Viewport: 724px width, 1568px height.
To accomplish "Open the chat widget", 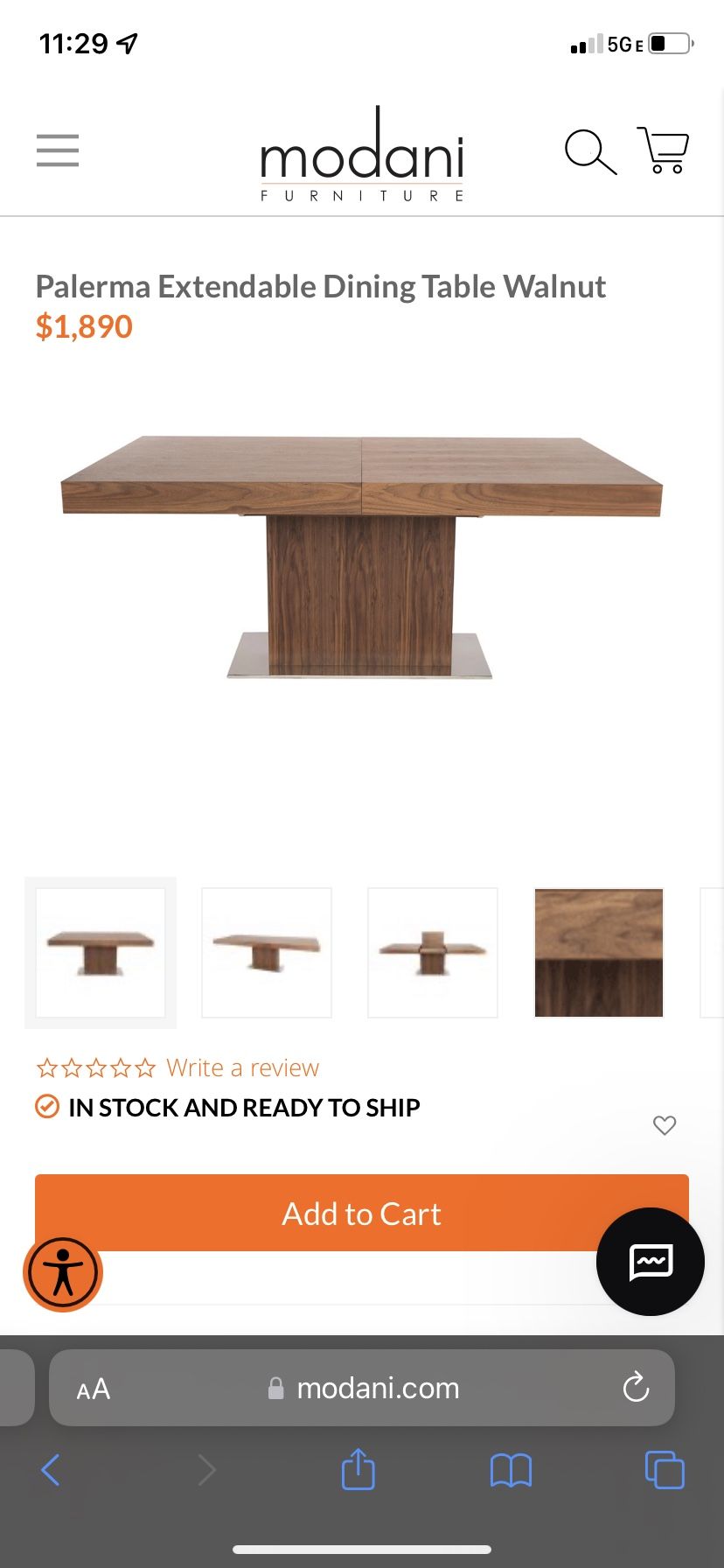I will [650, 1262].
